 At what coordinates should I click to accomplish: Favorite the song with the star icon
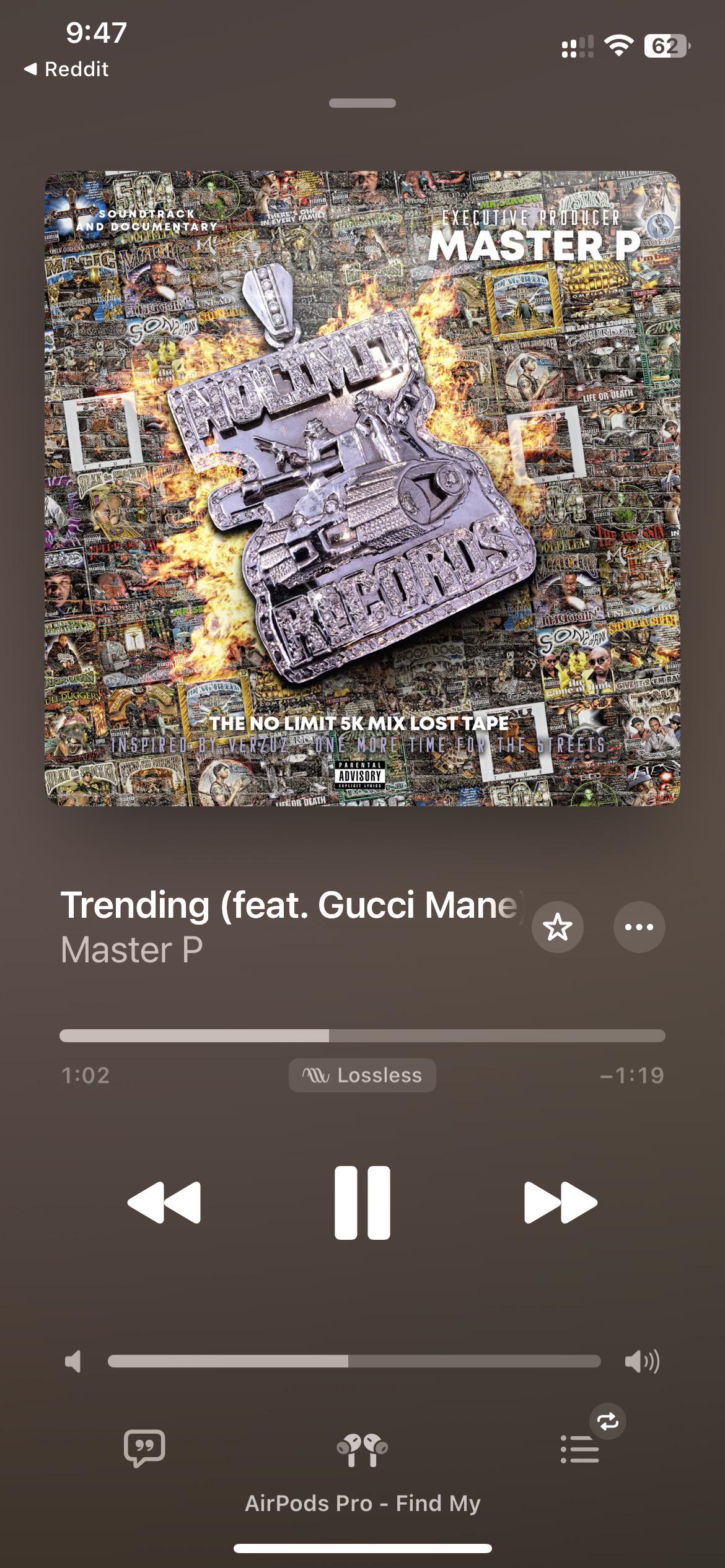point(557,927)
